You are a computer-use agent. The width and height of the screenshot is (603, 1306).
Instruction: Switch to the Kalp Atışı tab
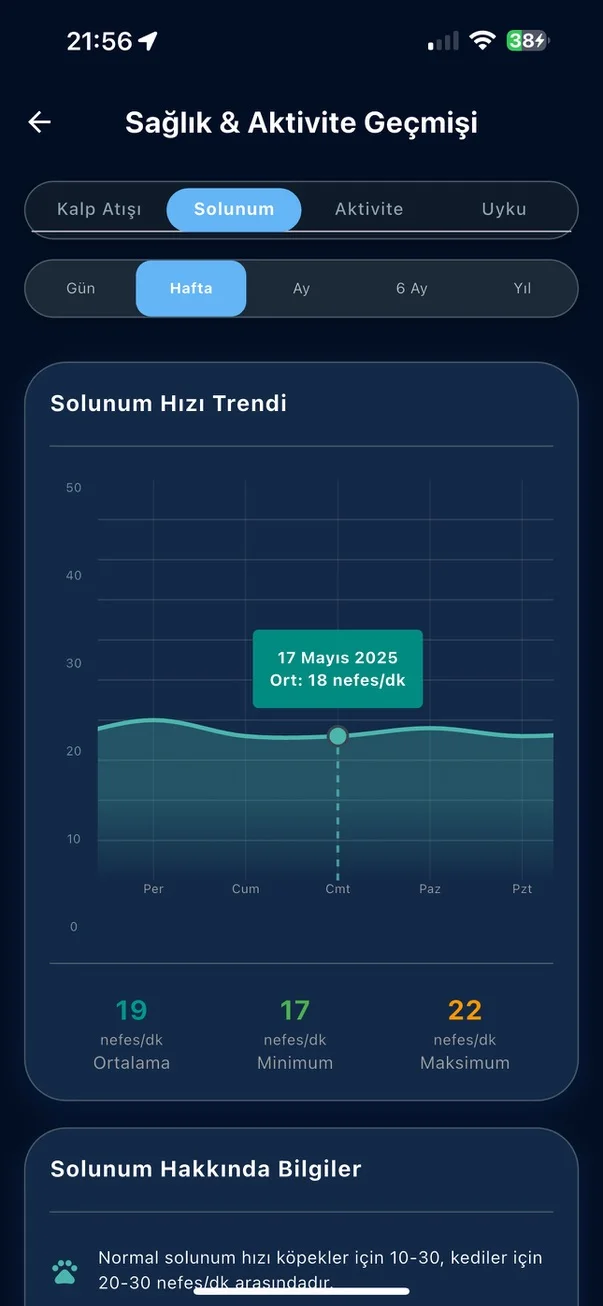99,209
